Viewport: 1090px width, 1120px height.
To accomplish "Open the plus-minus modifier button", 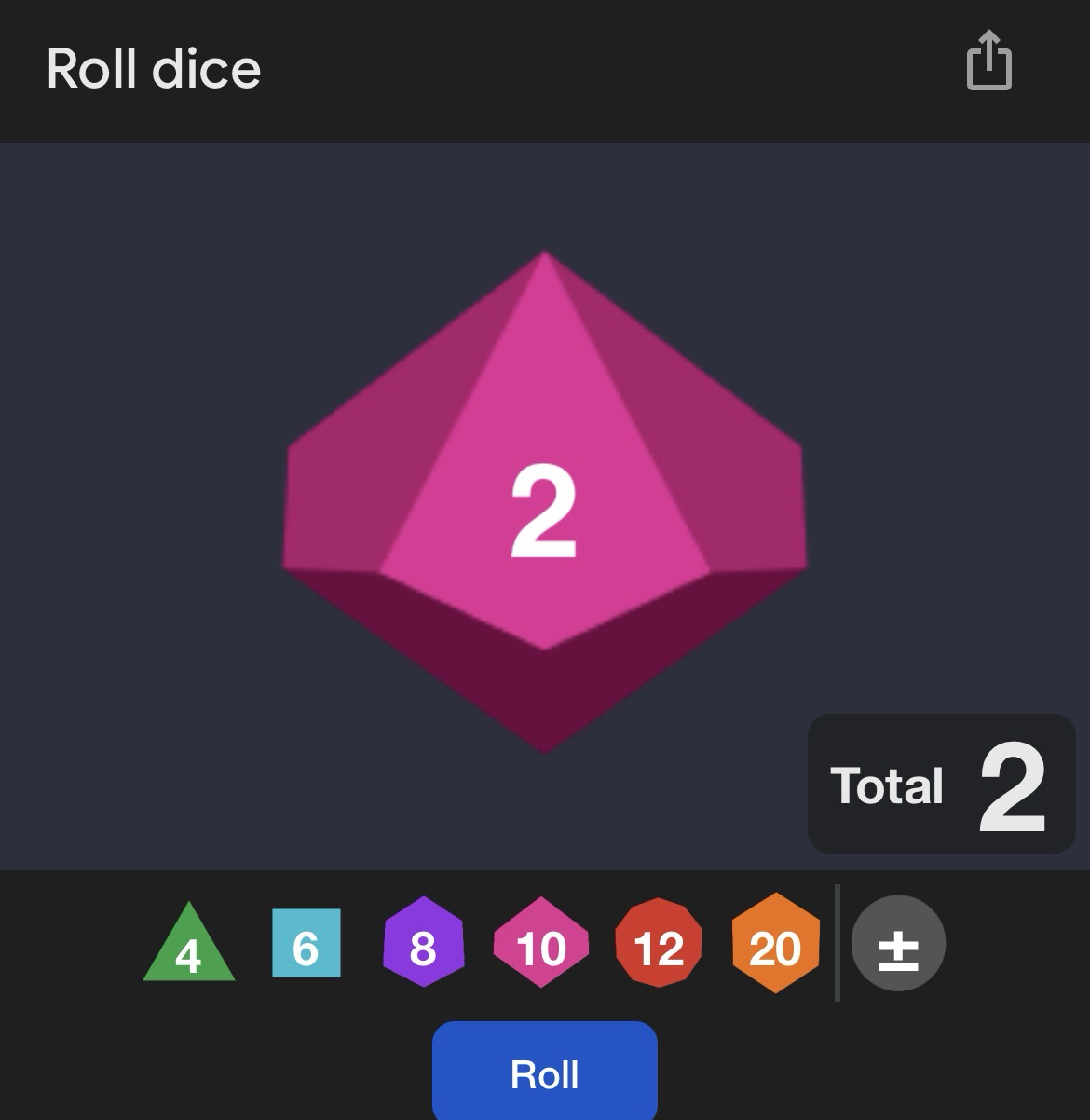I will tap(898, 944).
